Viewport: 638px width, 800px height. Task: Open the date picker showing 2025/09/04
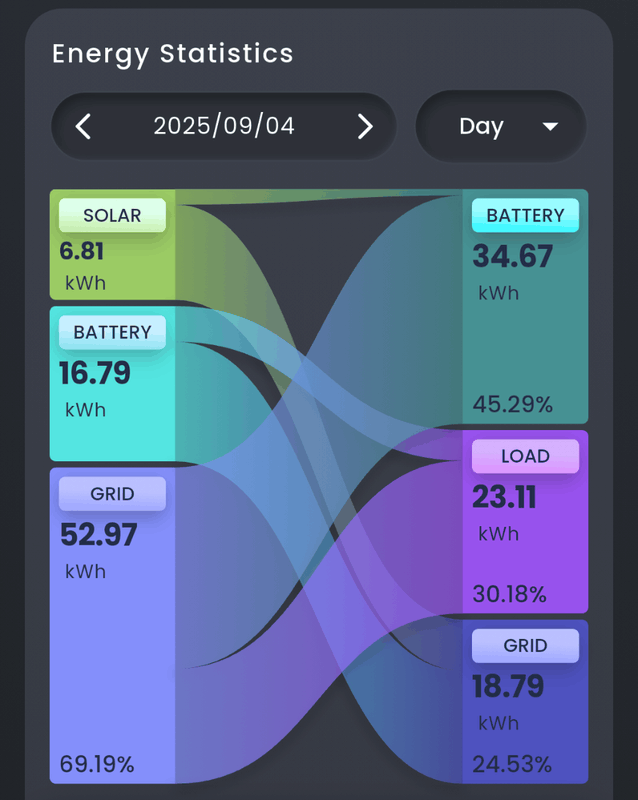[224, 126]
